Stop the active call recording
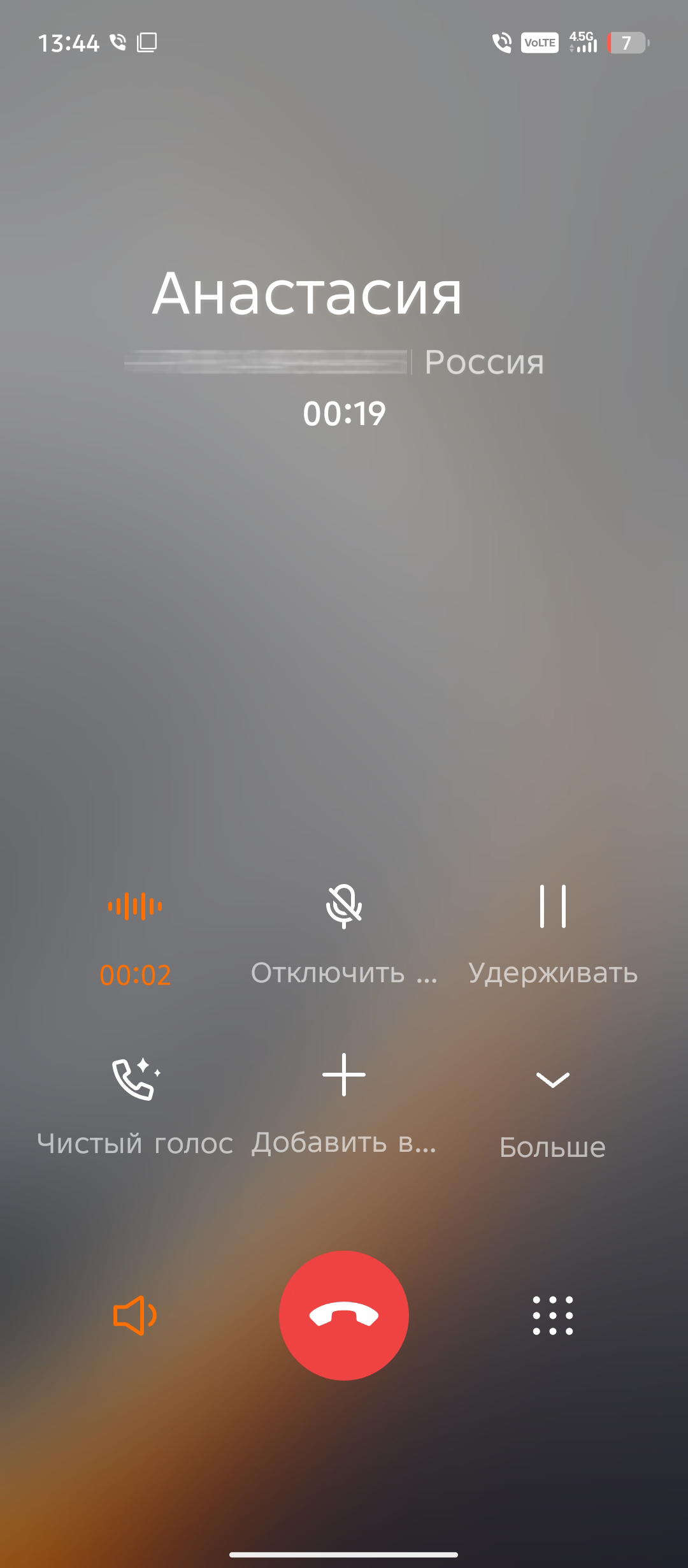Screen dimensions: 688x1568 135,906
